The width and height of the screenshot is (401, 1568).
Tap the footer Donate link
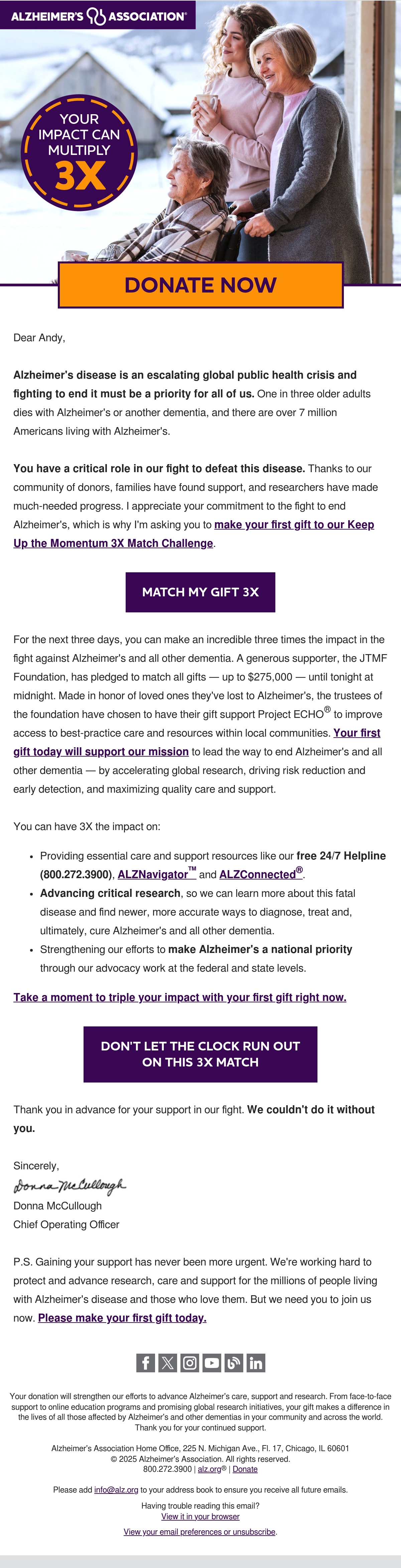point(245,1469)
